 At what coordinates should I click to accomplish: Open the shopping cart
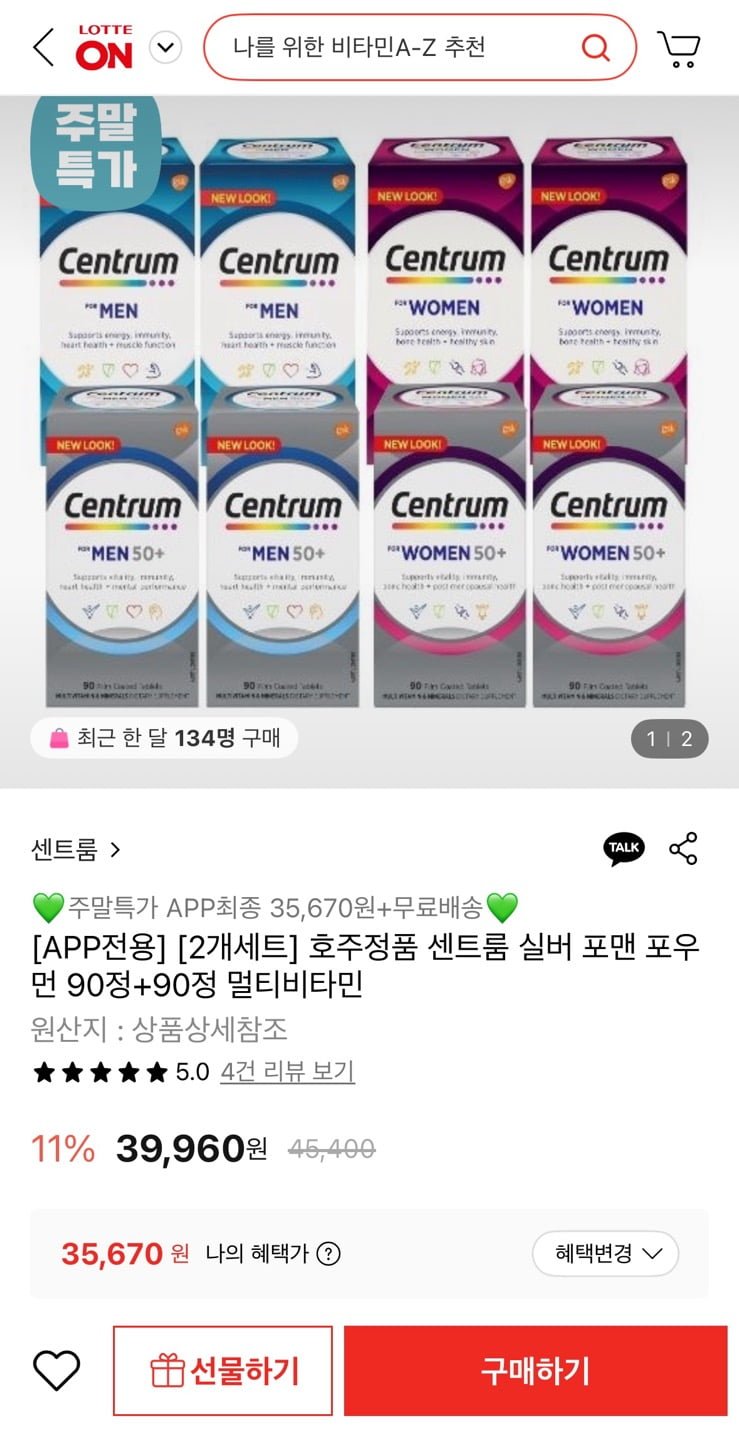[679, 48]
